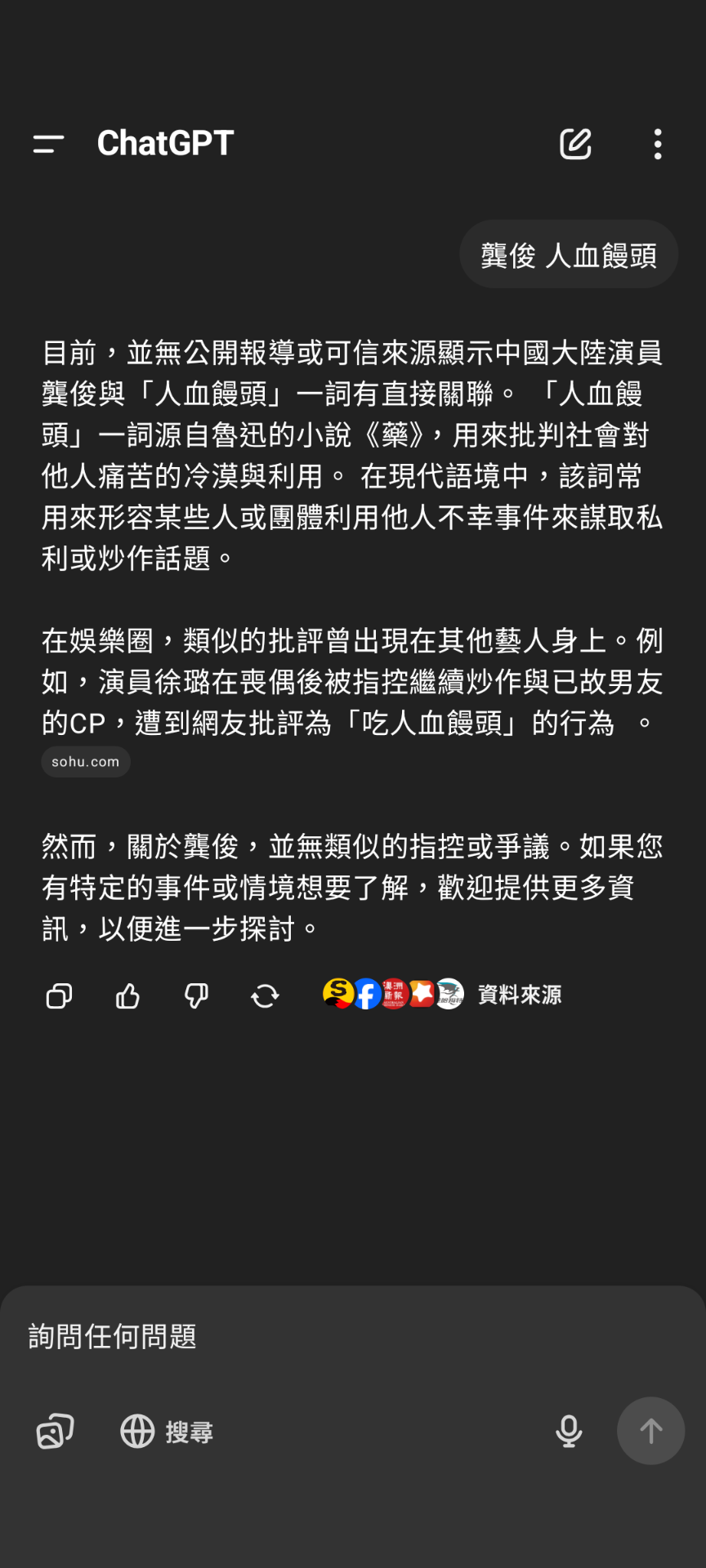Start voice input with the microphone

(569, 1431)
